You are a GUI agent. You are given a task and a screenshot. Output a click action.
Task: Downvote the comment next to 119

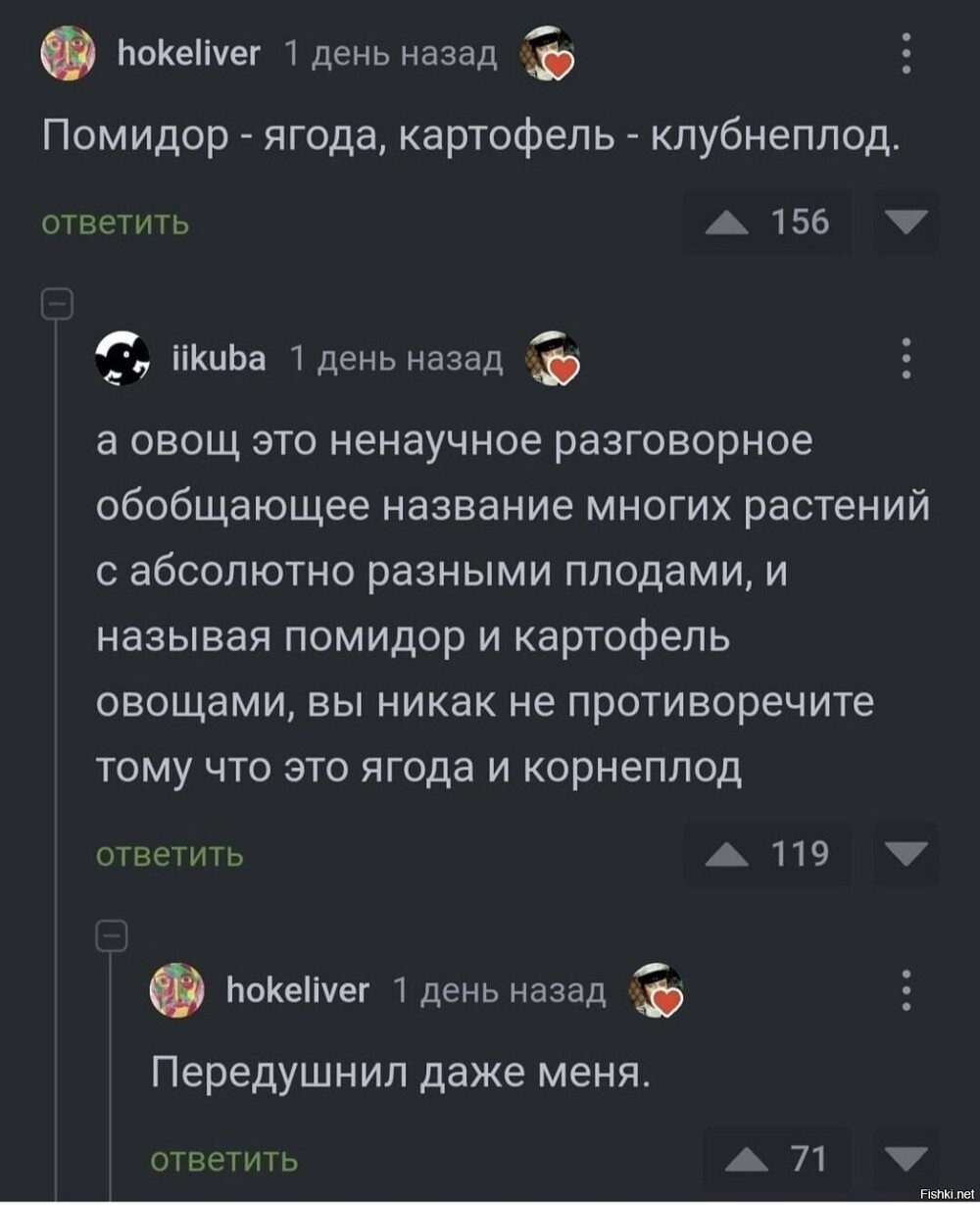pos(905,854)
